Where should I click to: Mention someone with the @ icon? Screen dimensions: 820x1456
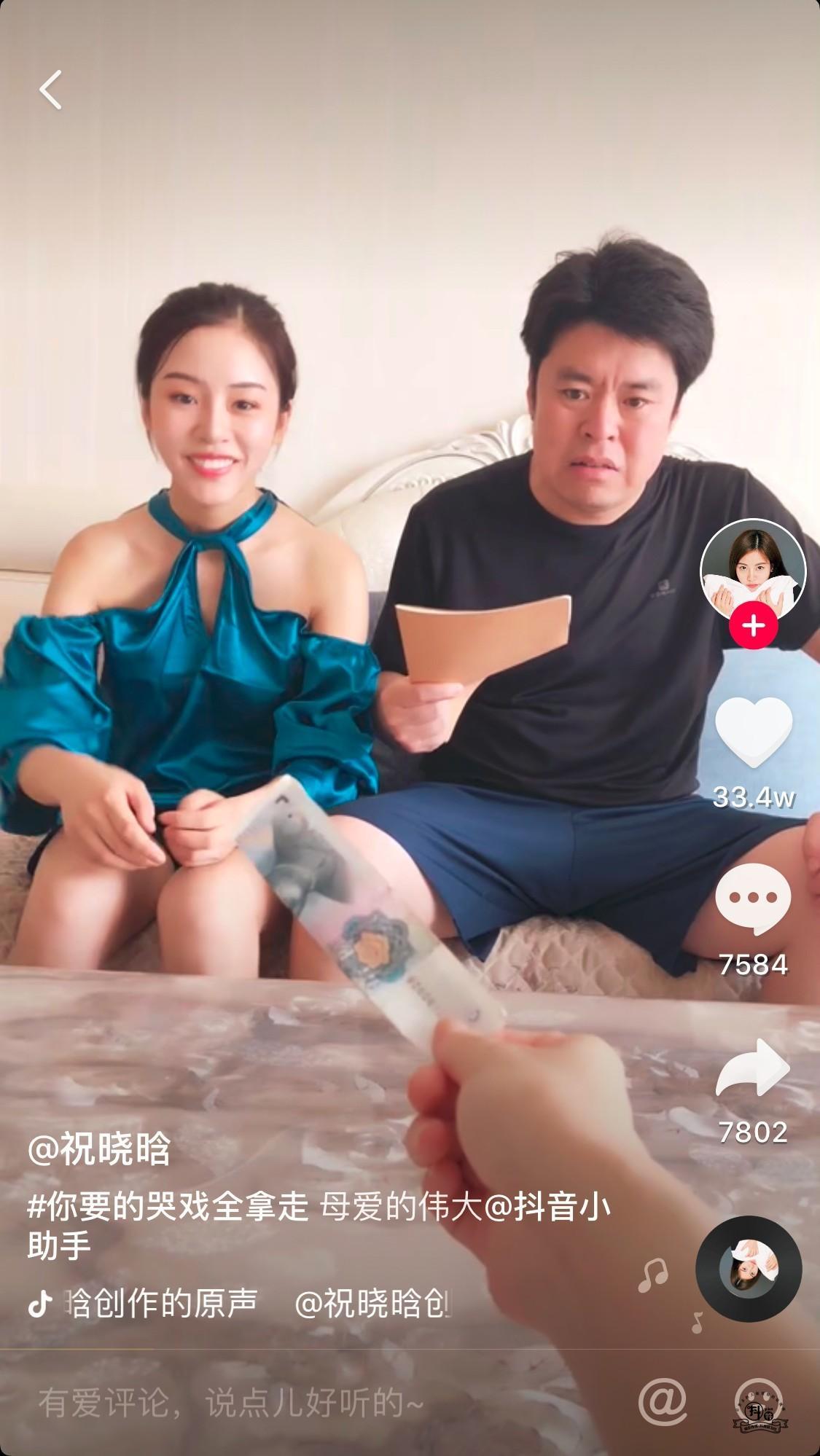pos(663,1401)
